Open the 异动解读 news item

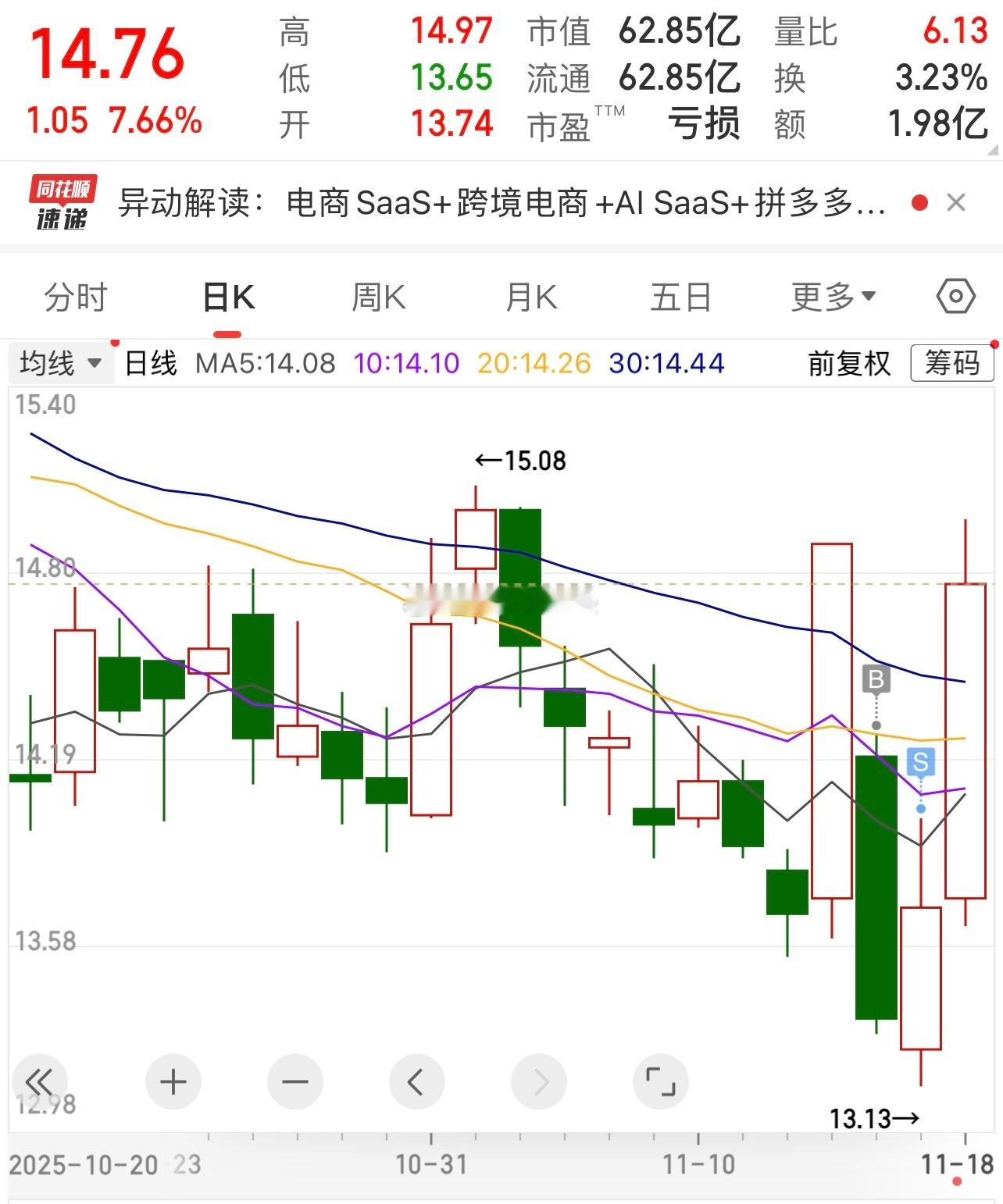(500, 203)
